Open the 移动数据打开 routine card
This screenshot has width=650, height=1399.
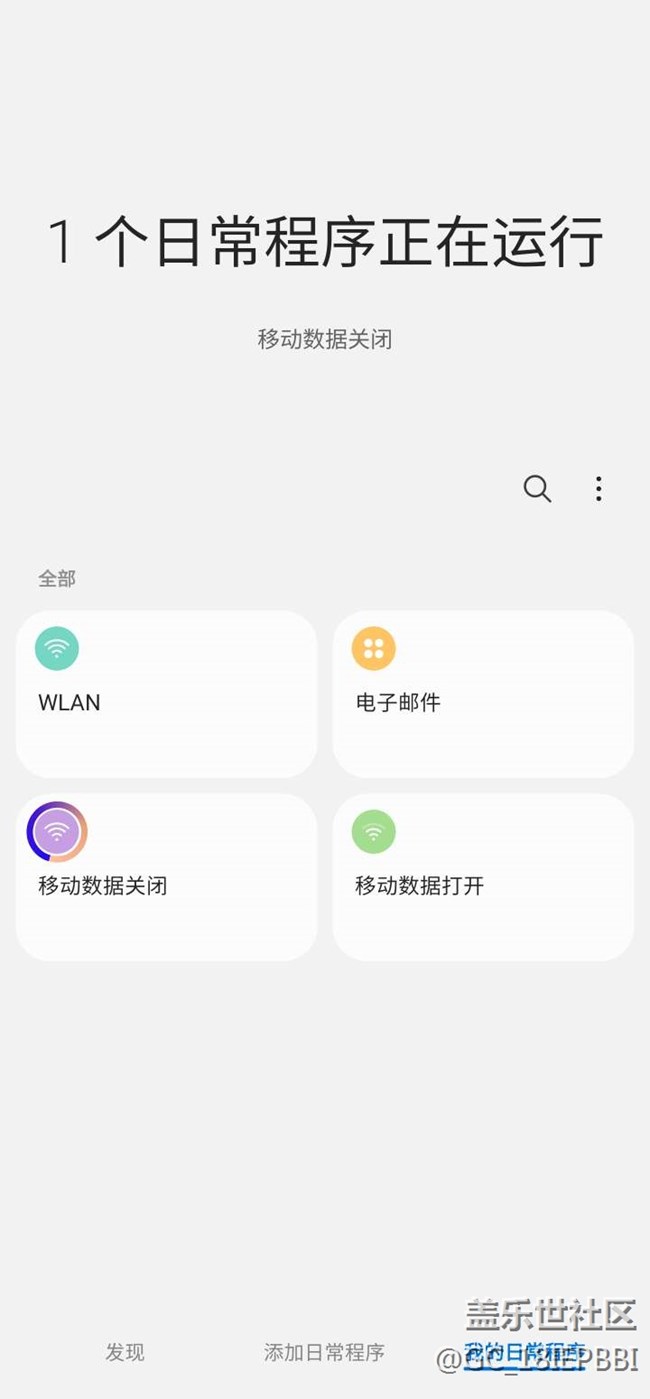click(483, 877)
